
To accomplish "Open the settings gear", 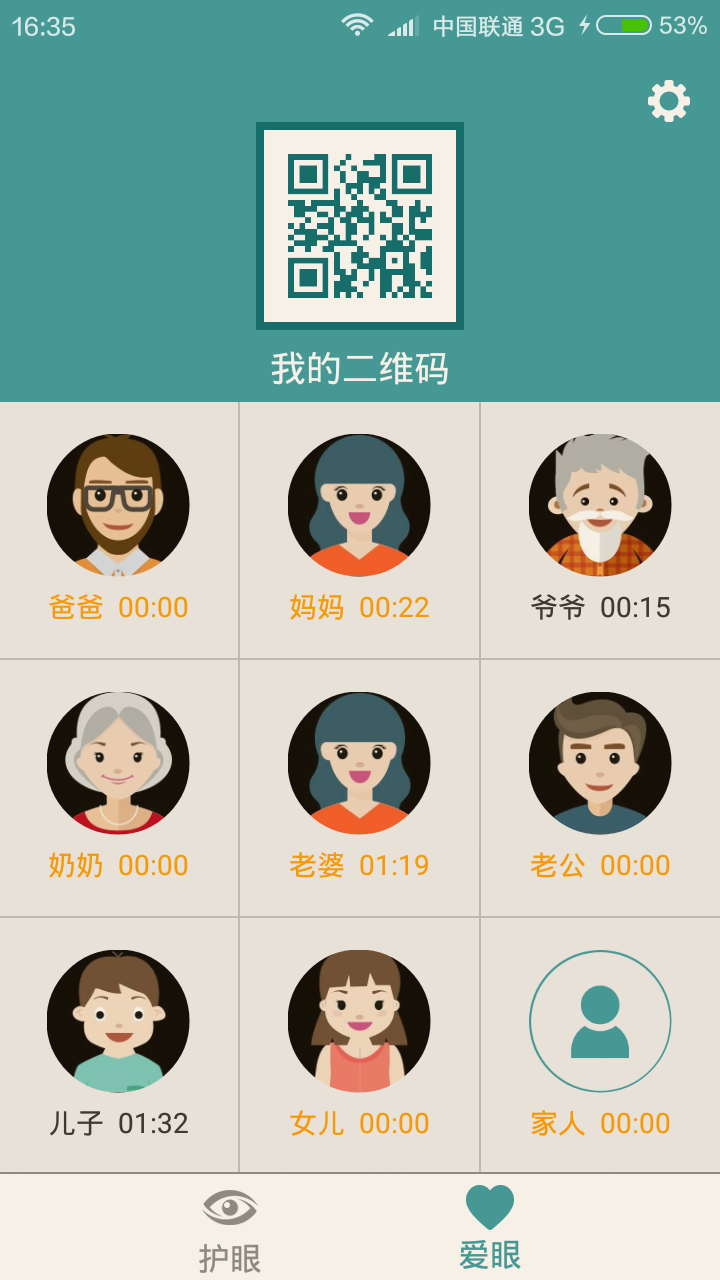I will (x=669, y=101).
